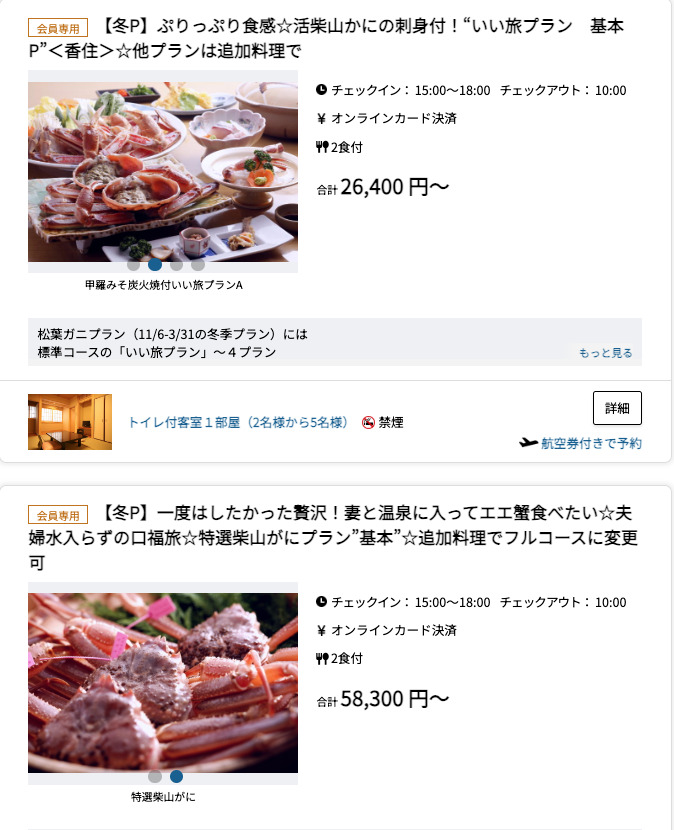This screenshot has width=674, height=830.
Task: Select first photo dot under いい旅プランA image
Action: click(x=133, y=265)
